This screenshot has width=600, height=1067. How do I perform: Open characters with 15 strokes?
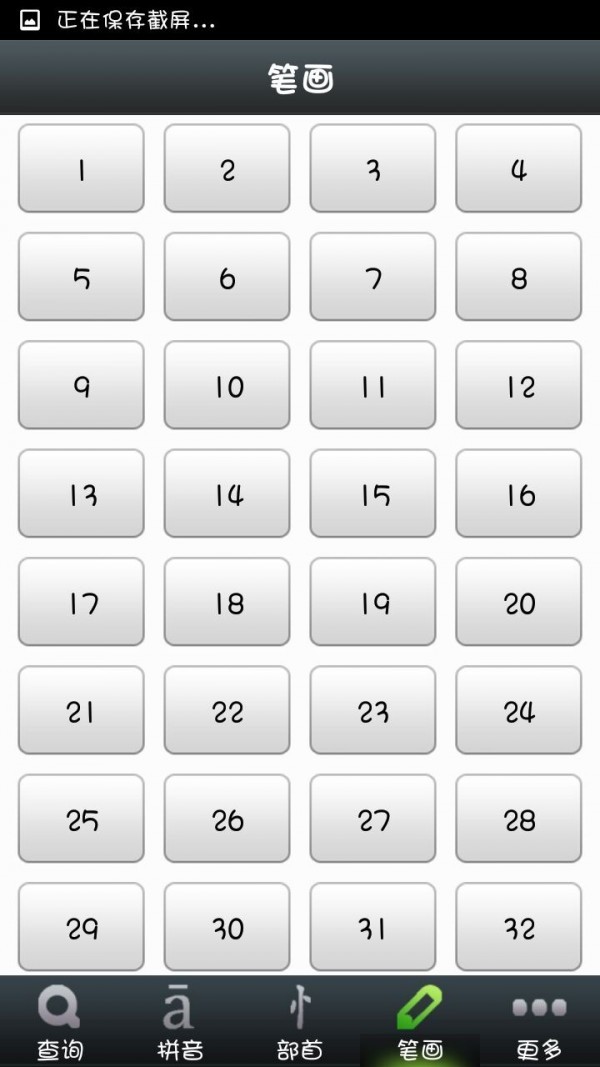[373, 494]
